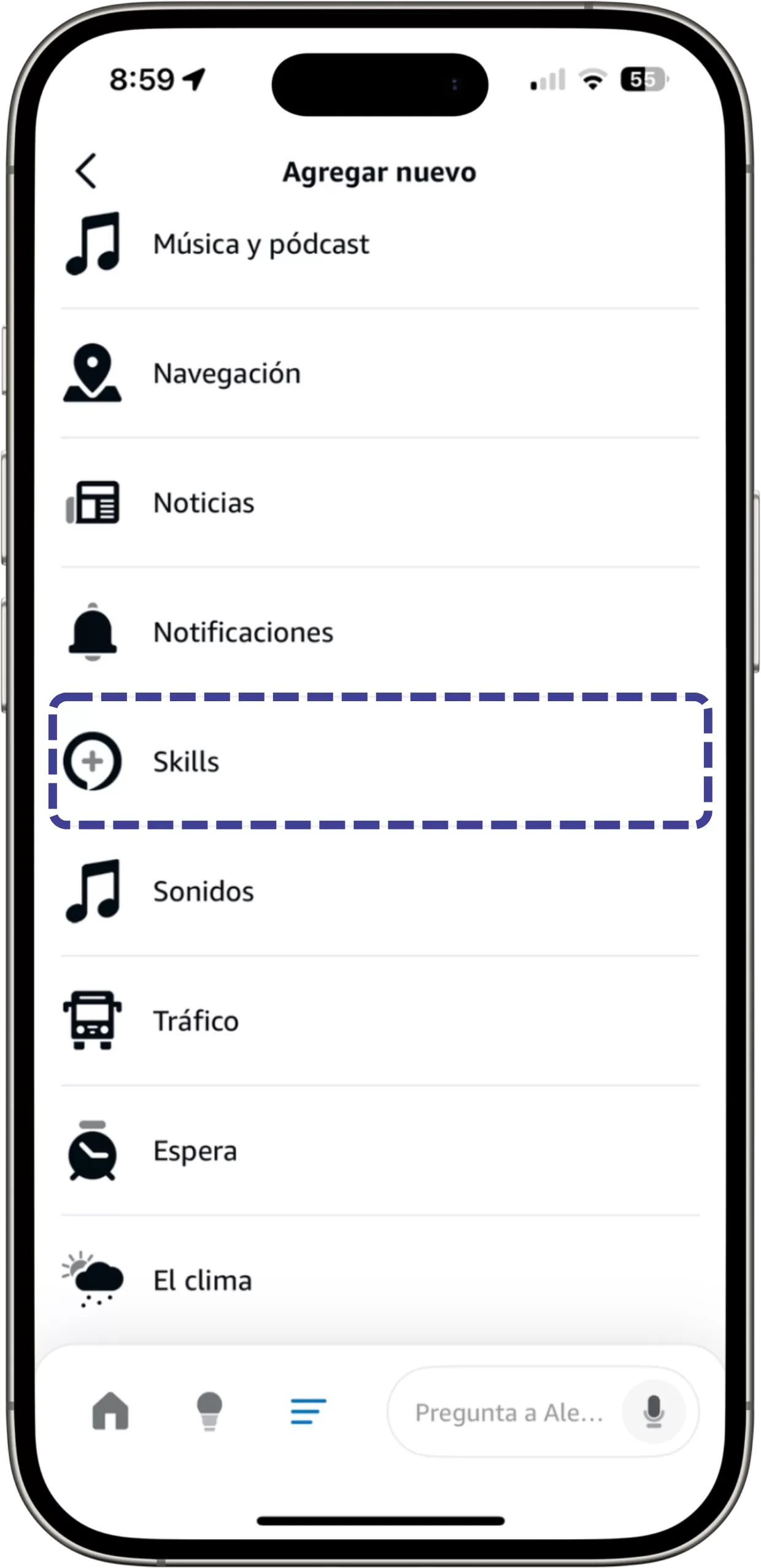The width and height of the screenshot is (761, 1568).
Task: Open the Notificaciones row
Action: pos(242,632)
